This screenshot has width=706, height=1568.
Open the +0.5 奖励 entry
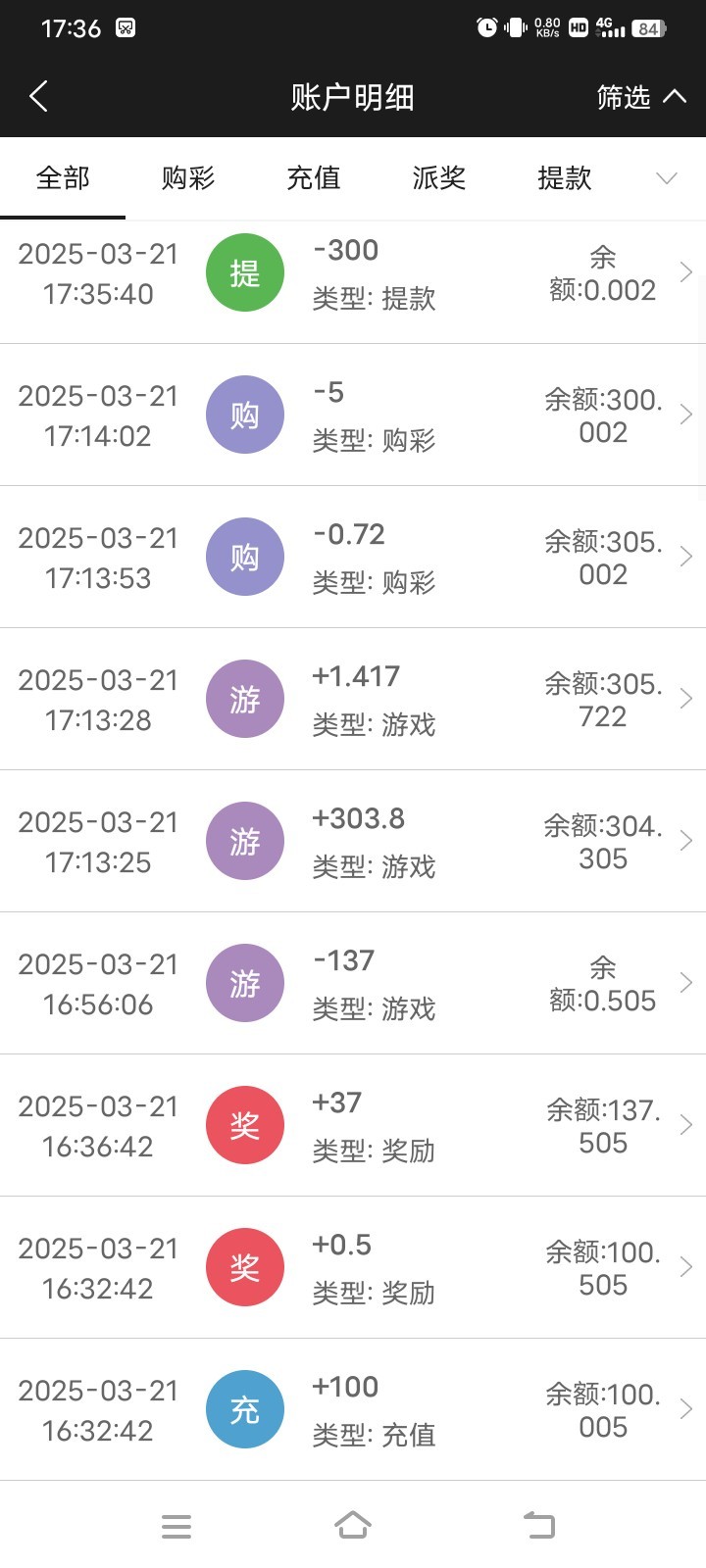pyautogui.click(x=353, y=1268)
